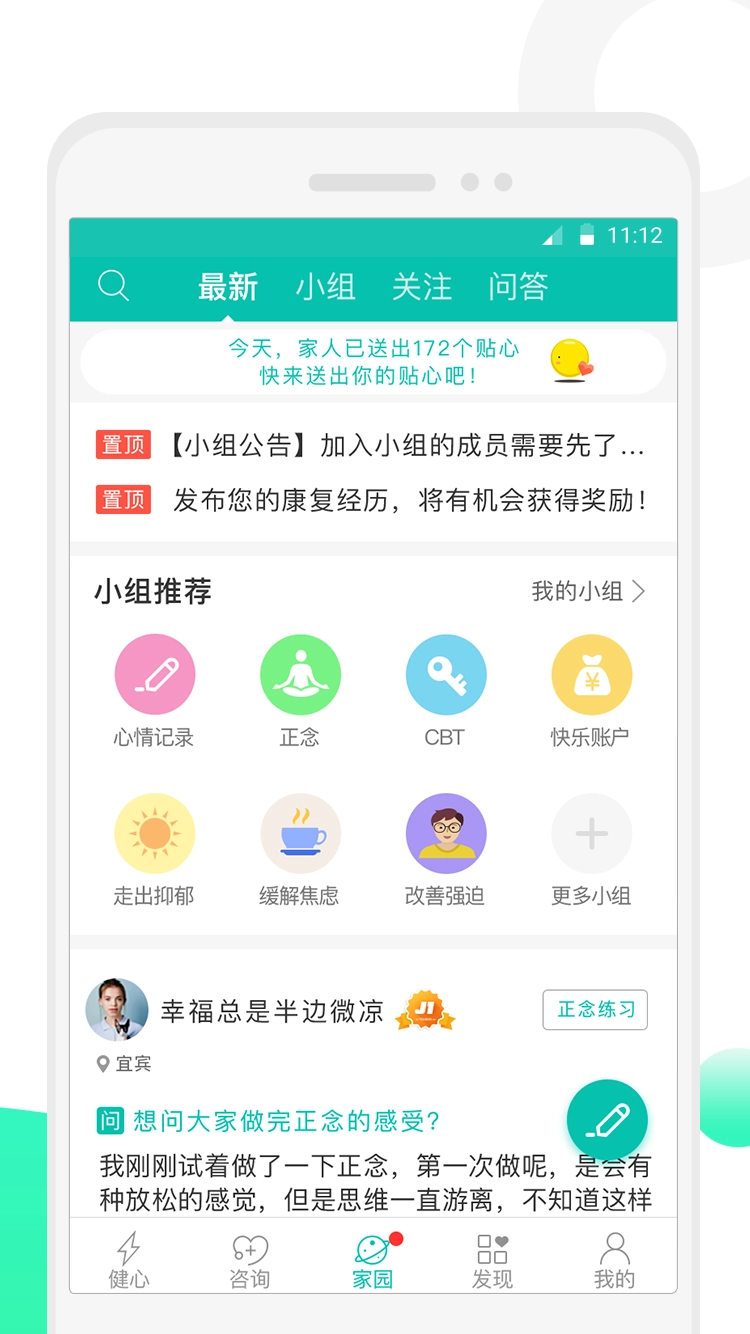The image size is (750, 1334).
Task: Open the CBT key icon group
Action: click(446, 673)
